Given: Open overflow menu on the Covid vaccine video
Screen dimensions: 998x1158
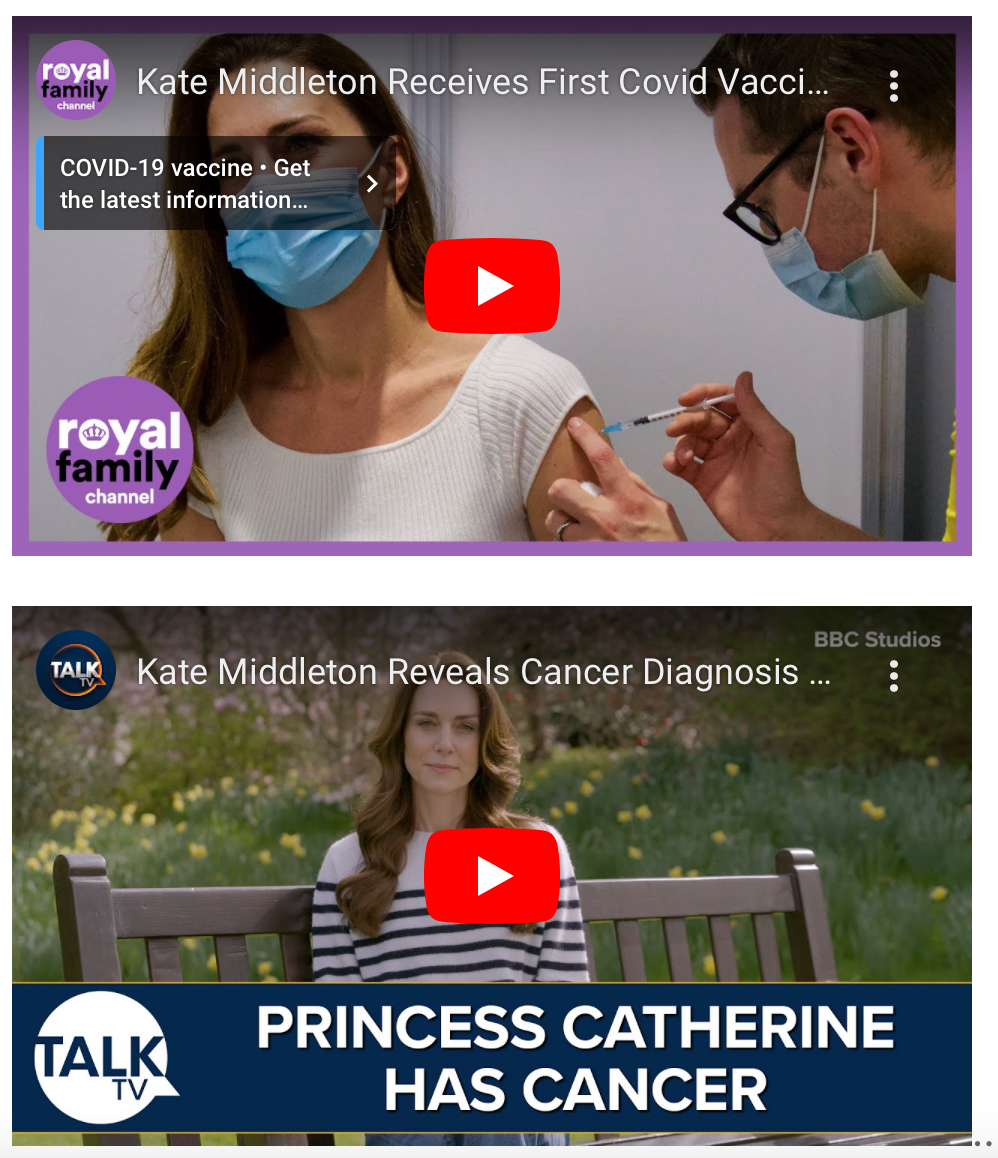Looking at the screenshot, I should click(x=893, y=86).
